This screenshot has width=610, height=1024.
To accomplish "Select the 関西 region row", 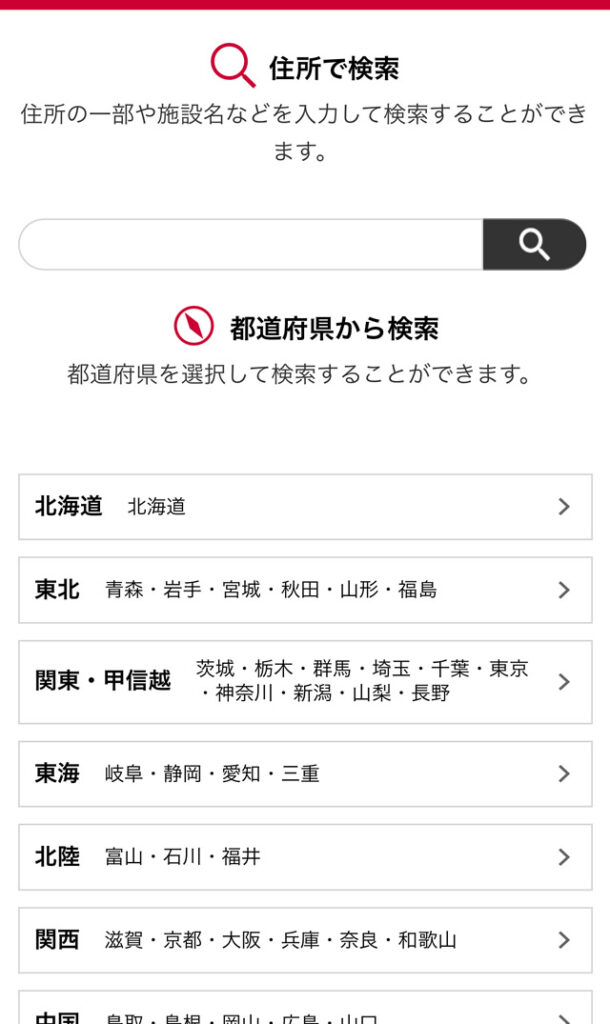I will [305, 940].
